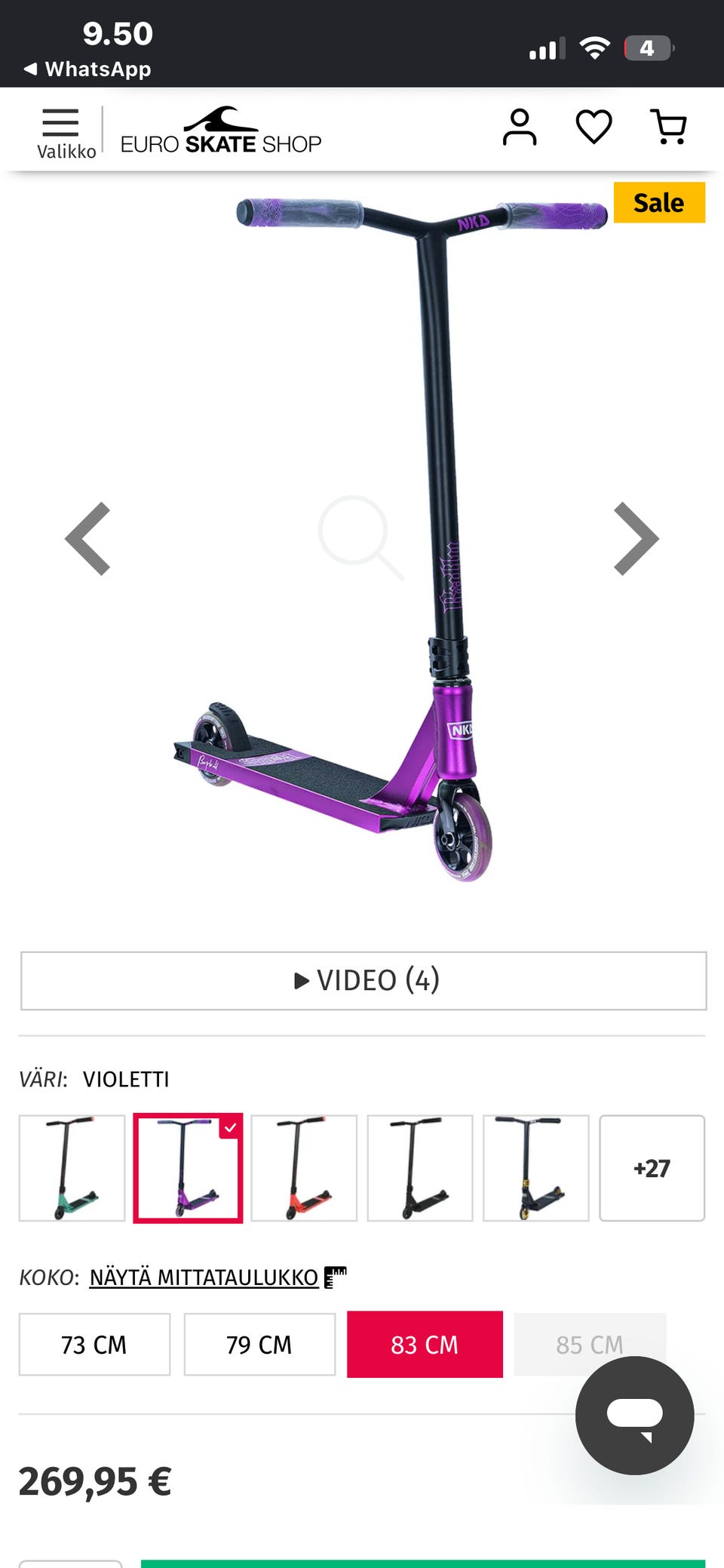
Task: Open the Valikko hamburger menu
Action: click(x=64, y=133)
